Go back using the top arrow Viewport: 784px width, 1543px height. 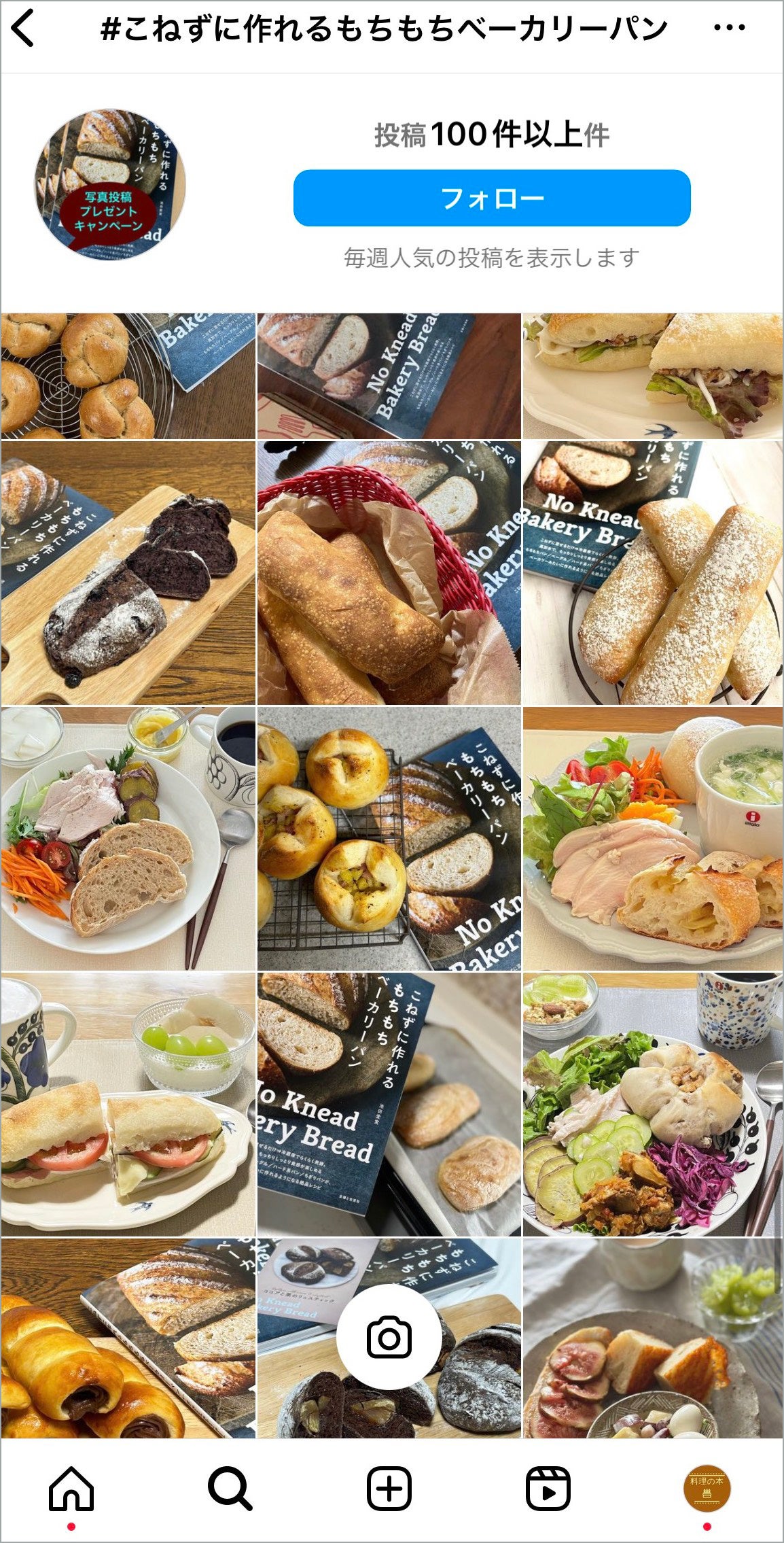[x=24, y=29]
